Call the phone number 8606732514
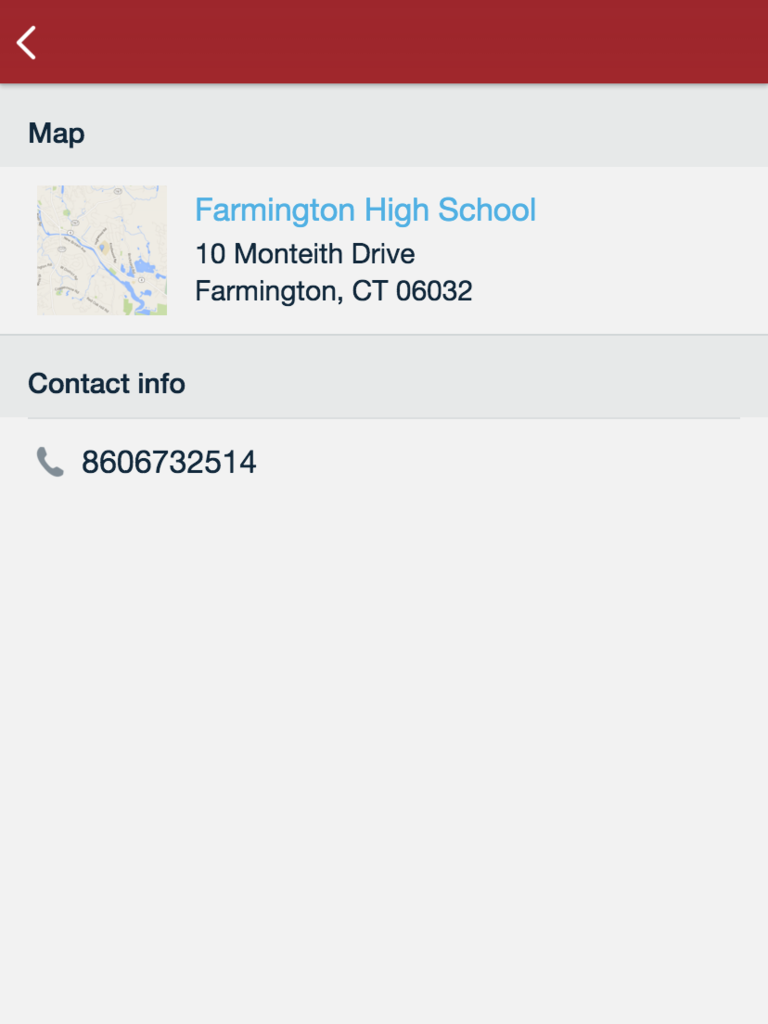This screenshot has width=768, height=1024. coord(168,462)
